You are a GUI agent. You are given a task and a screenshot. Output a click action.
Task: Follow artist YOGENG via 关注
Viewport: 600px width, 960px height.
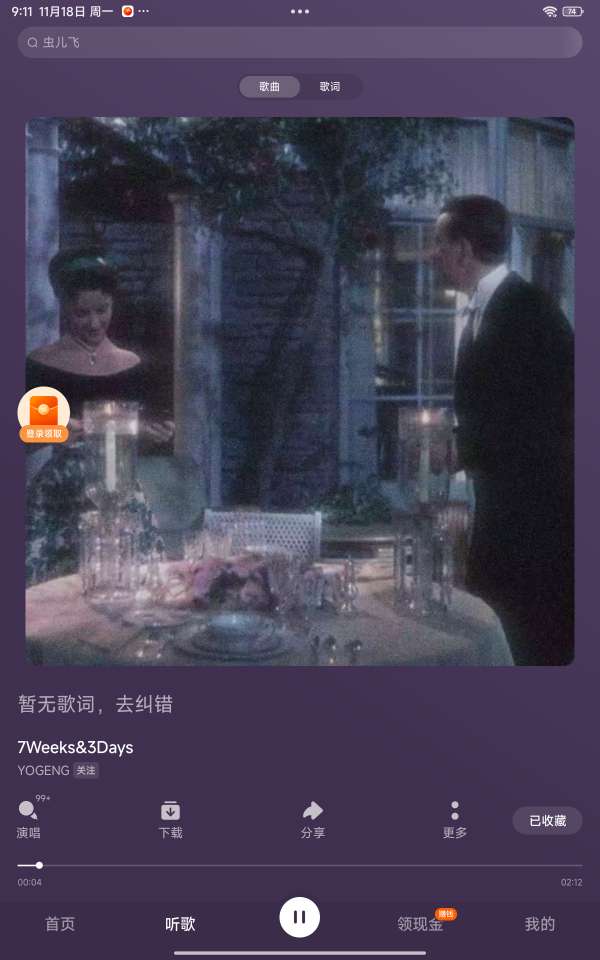pyautogui.click(x=86, y=771)
